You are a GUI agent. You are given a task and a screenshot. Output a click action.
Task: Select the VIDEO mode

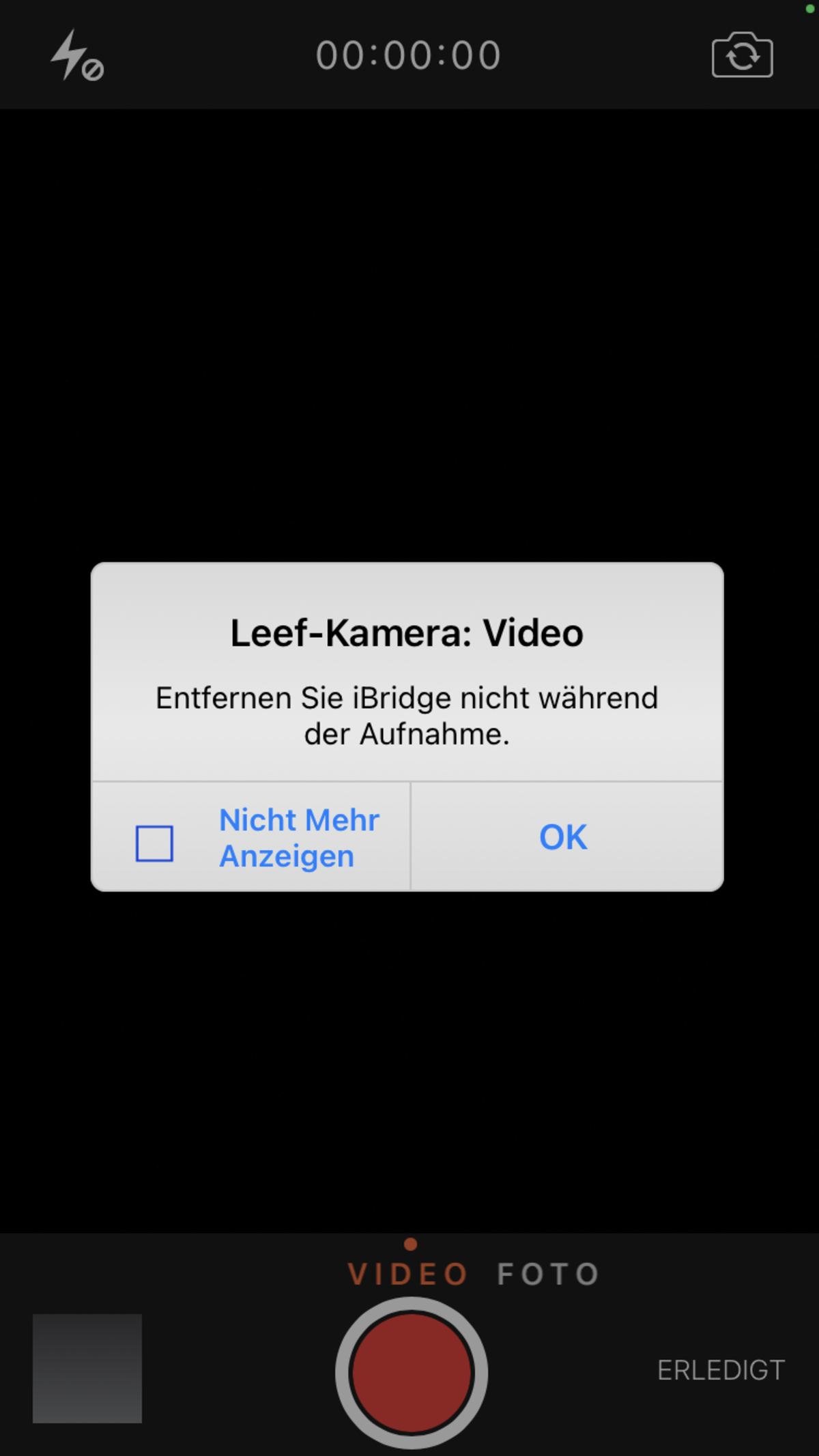[407, 1274]
